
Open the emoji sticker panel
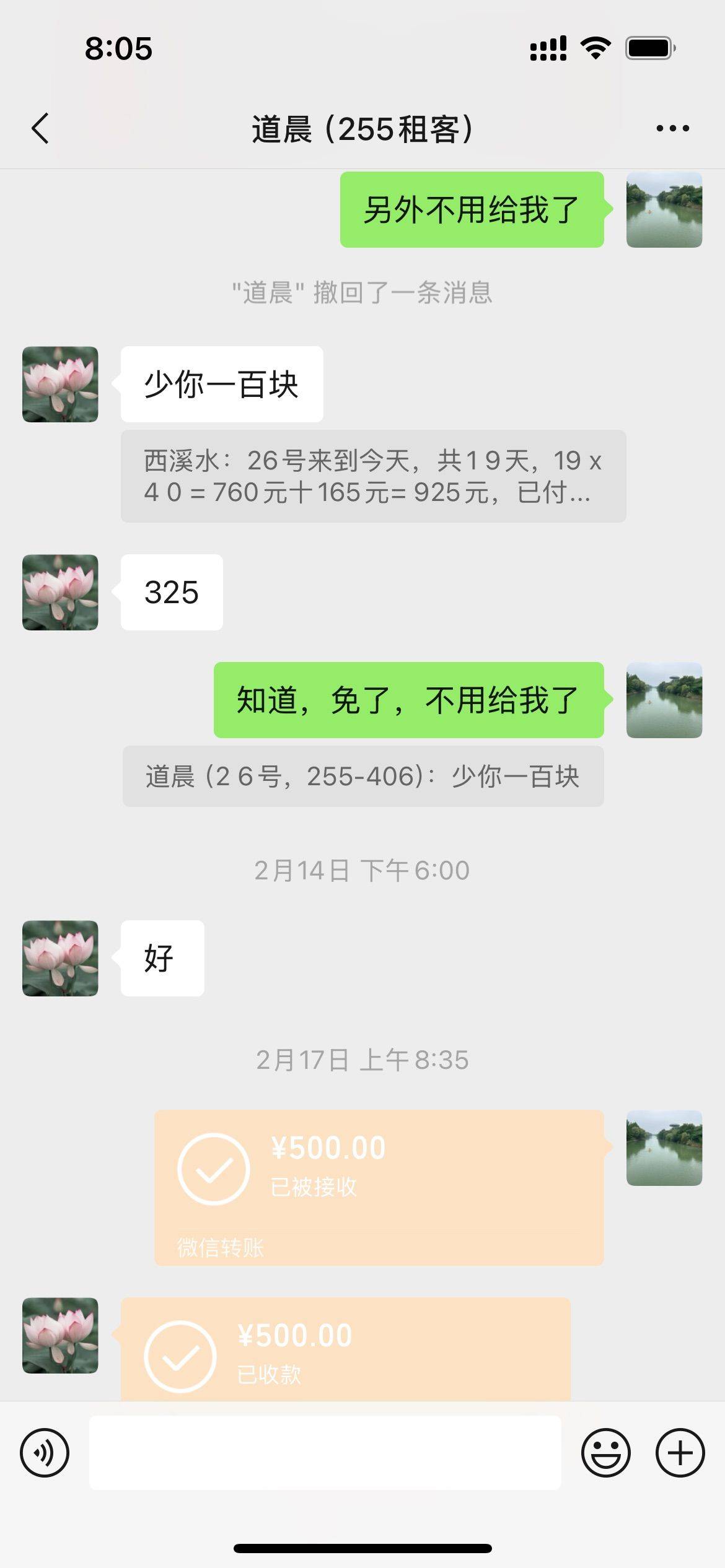[x=605, y=1452]
